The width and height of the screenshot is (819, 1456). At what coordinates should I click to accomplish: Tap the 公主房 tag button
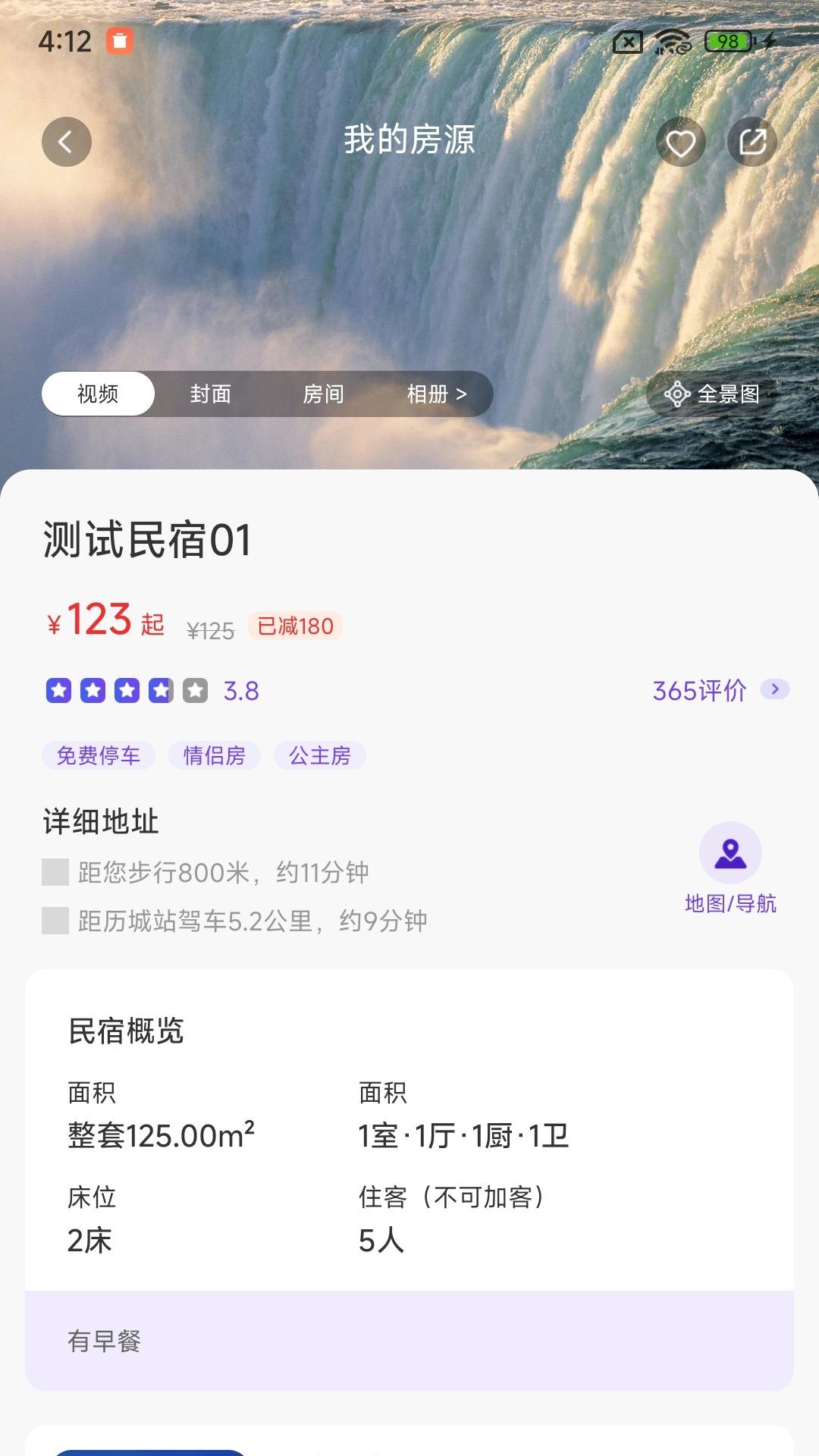pos(319,755)
